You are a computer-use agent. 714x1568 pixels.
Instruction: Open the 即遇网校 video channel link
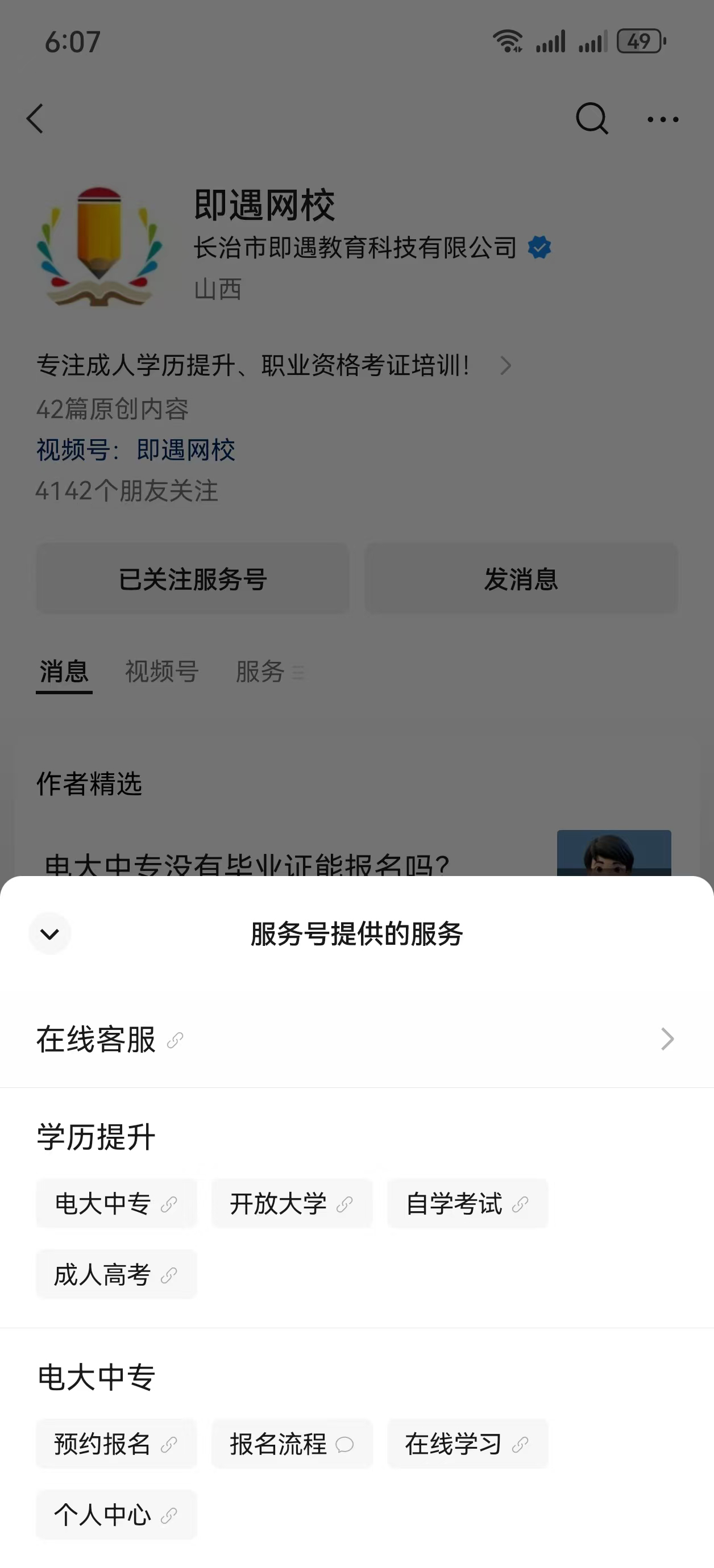point(185,451)
